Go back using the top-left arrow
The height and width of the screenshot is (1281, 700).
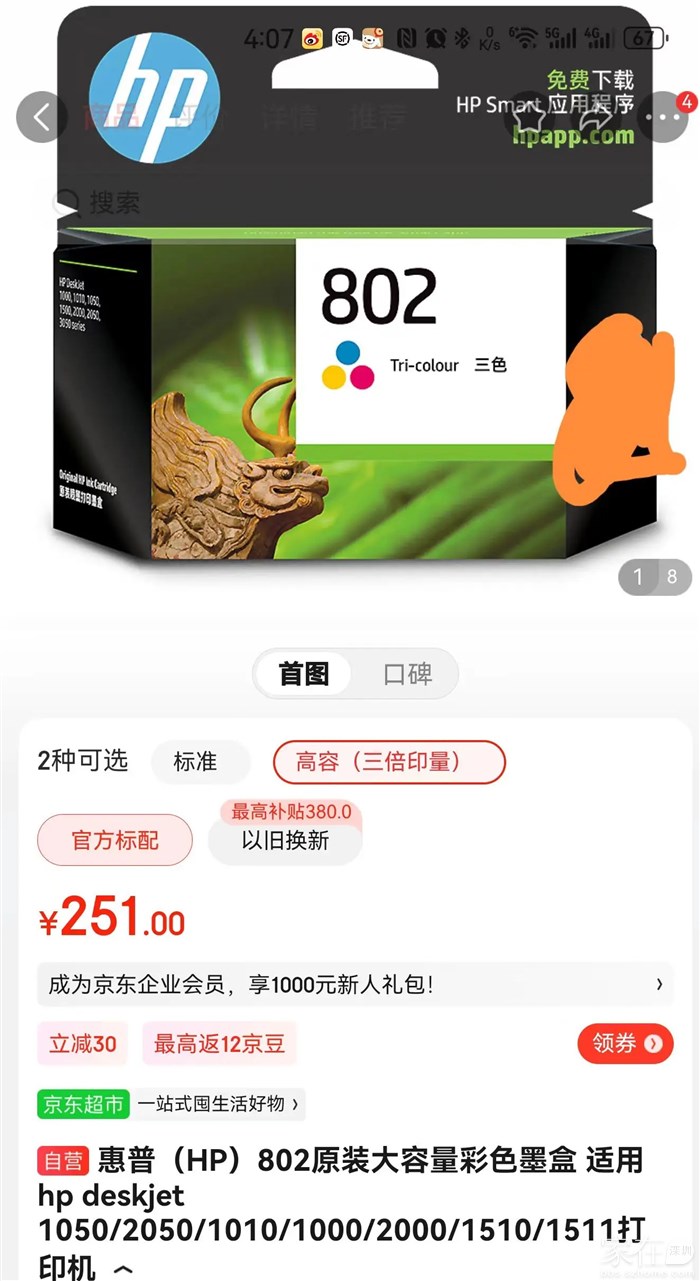pyautogui.click(x=41, y=117)
